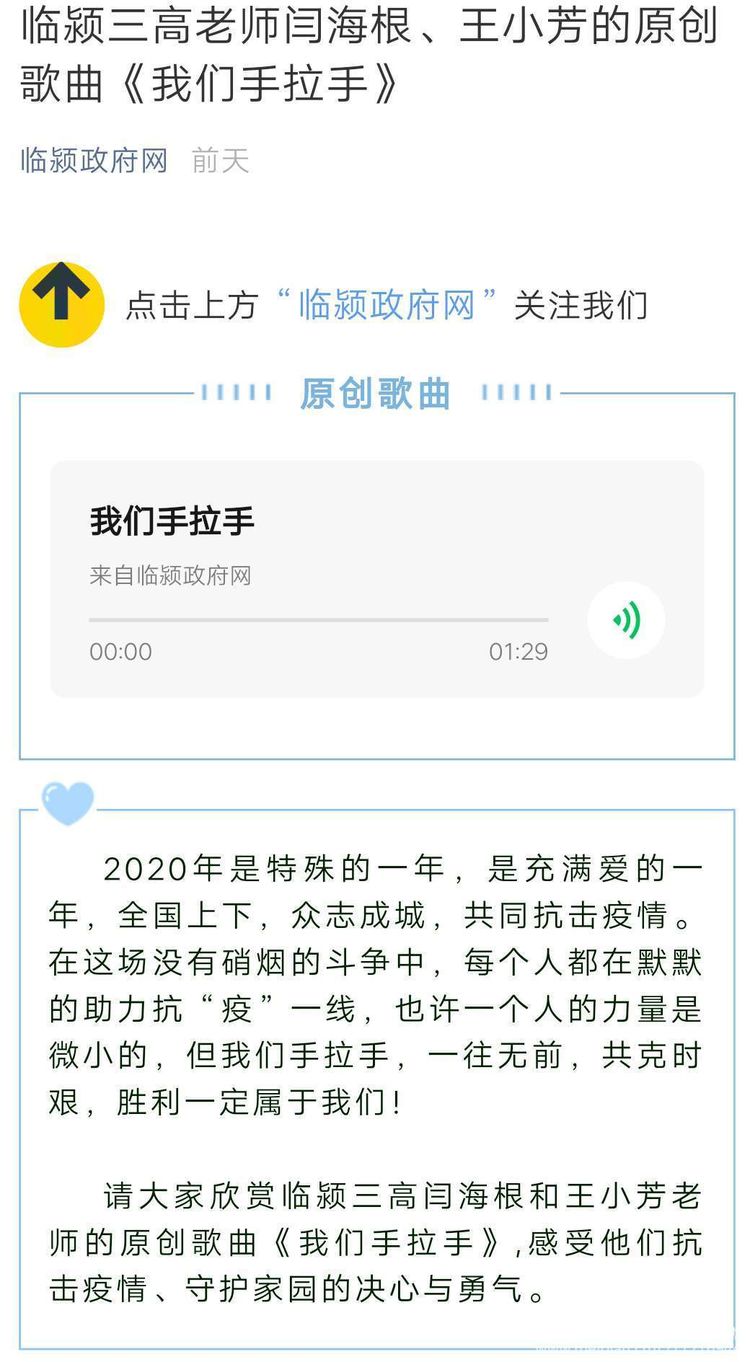Tap the 01:29 duration label
Image resolution: width=750 pixels, height=1362 pixels.
(x=524, y=651)
